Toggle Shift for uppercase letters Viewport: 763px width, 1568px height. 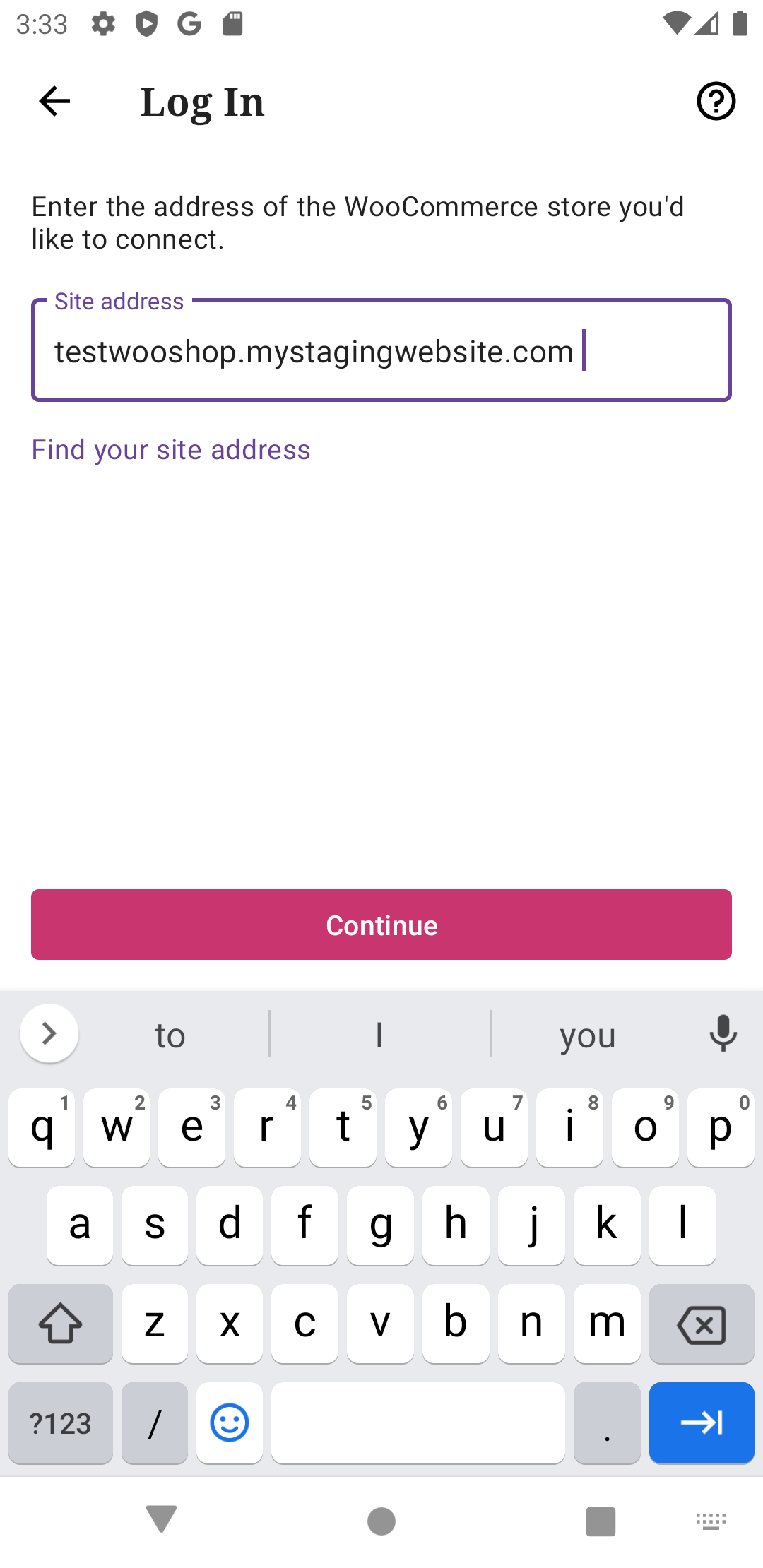click(x=60, y=1324)
